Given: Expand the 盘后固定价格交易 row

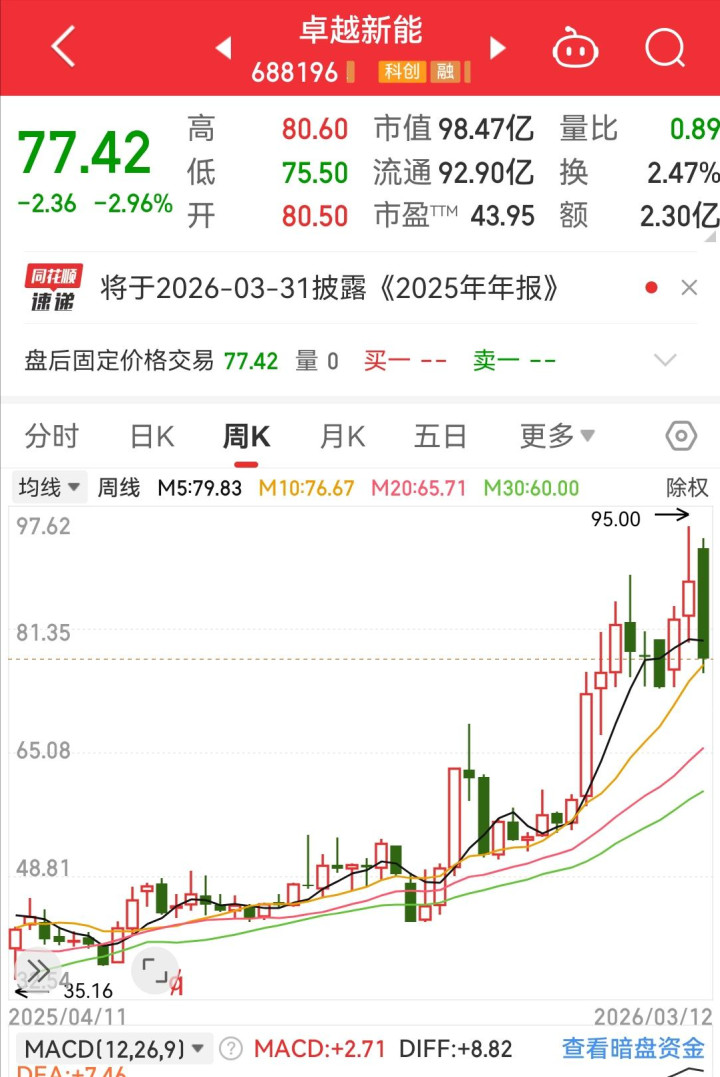Looking at the screenshot, I should pos(665,360).
